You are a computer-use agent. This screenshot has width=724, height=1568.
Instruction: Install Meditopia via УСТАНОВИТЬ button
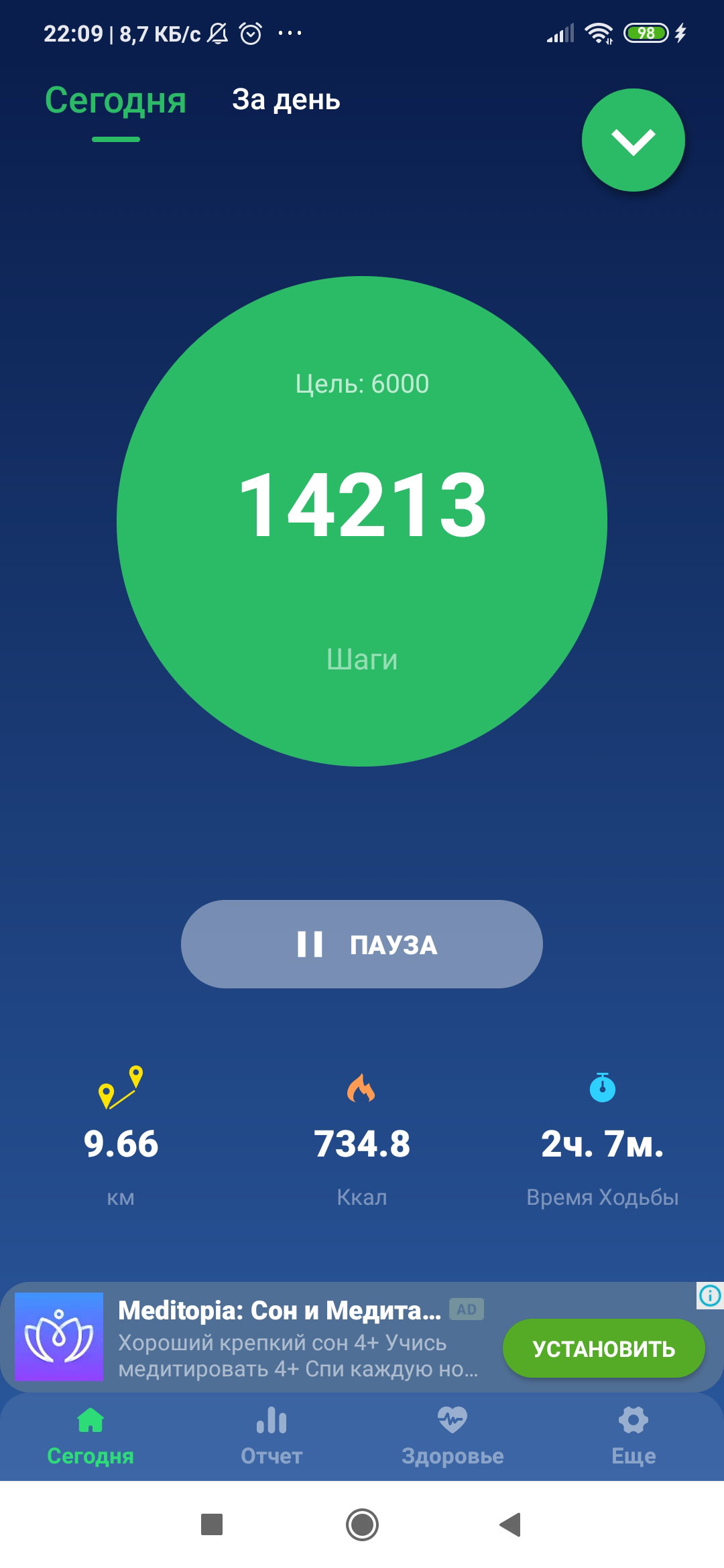(603, 1348)
